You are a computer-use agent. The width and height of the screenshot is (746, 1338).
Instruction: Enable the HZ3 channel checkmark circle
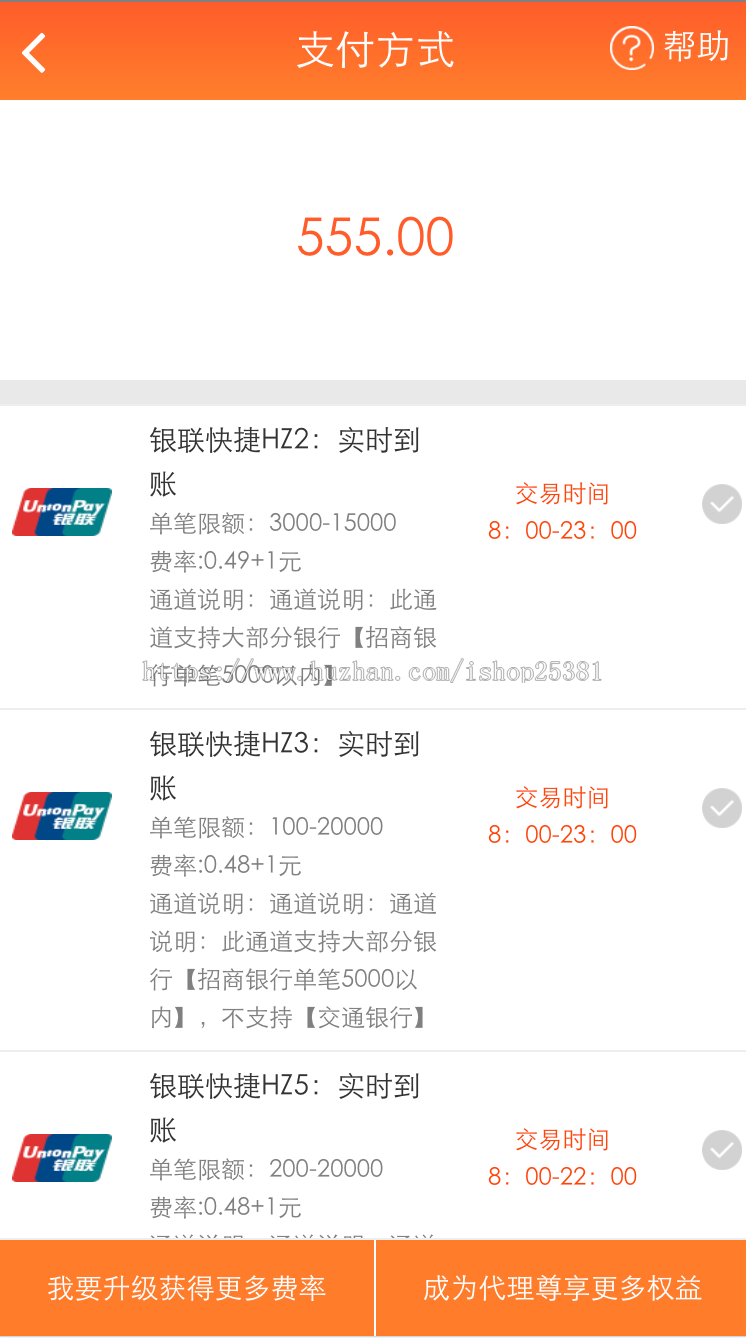tap(721, 808)
